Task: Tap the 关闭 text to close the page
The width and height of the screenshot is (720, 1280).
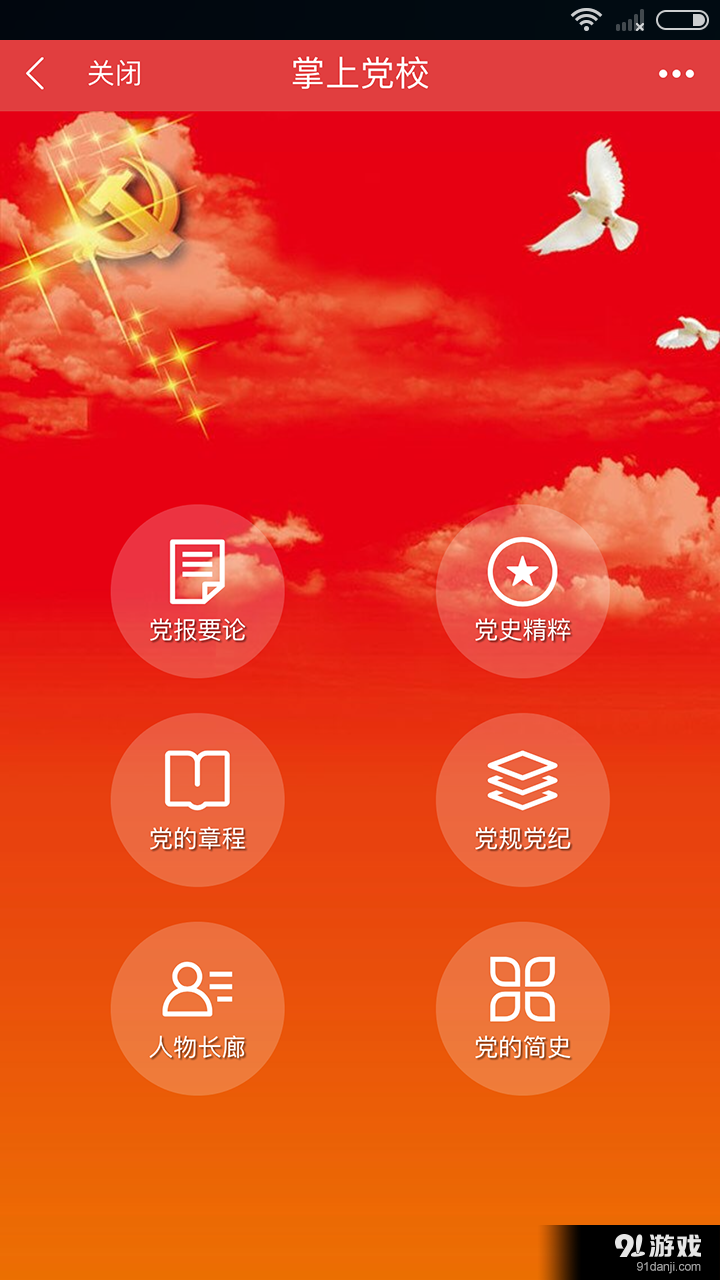Action: click(115, 74)
